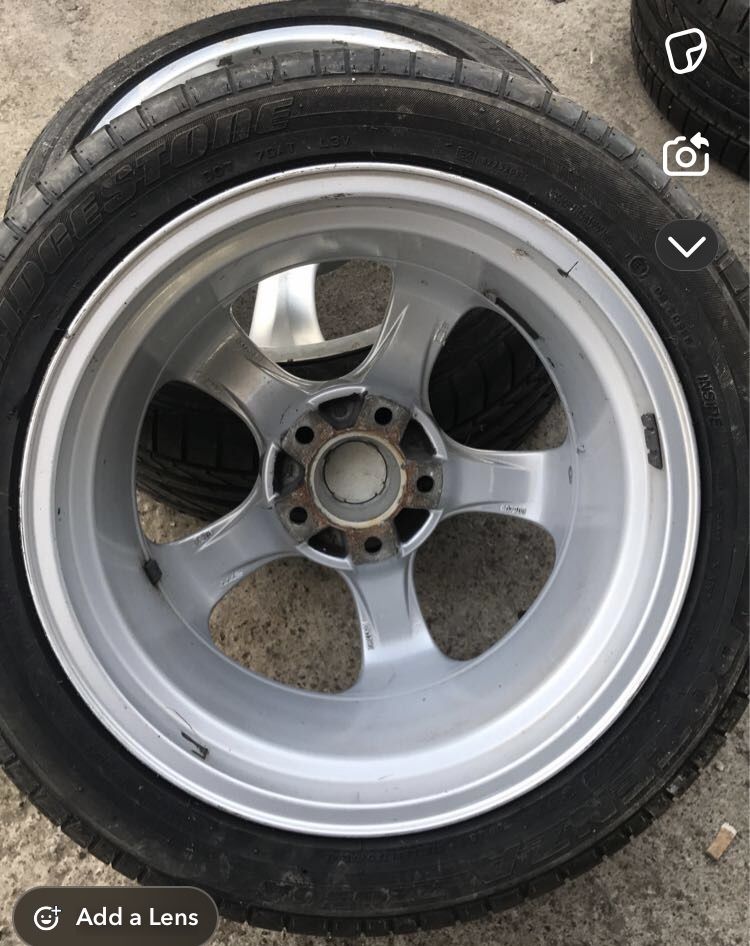Screen dimensions: 750x946
Task: Open the sticker icon
Action: pyautogui.click(x=686, y=51)
